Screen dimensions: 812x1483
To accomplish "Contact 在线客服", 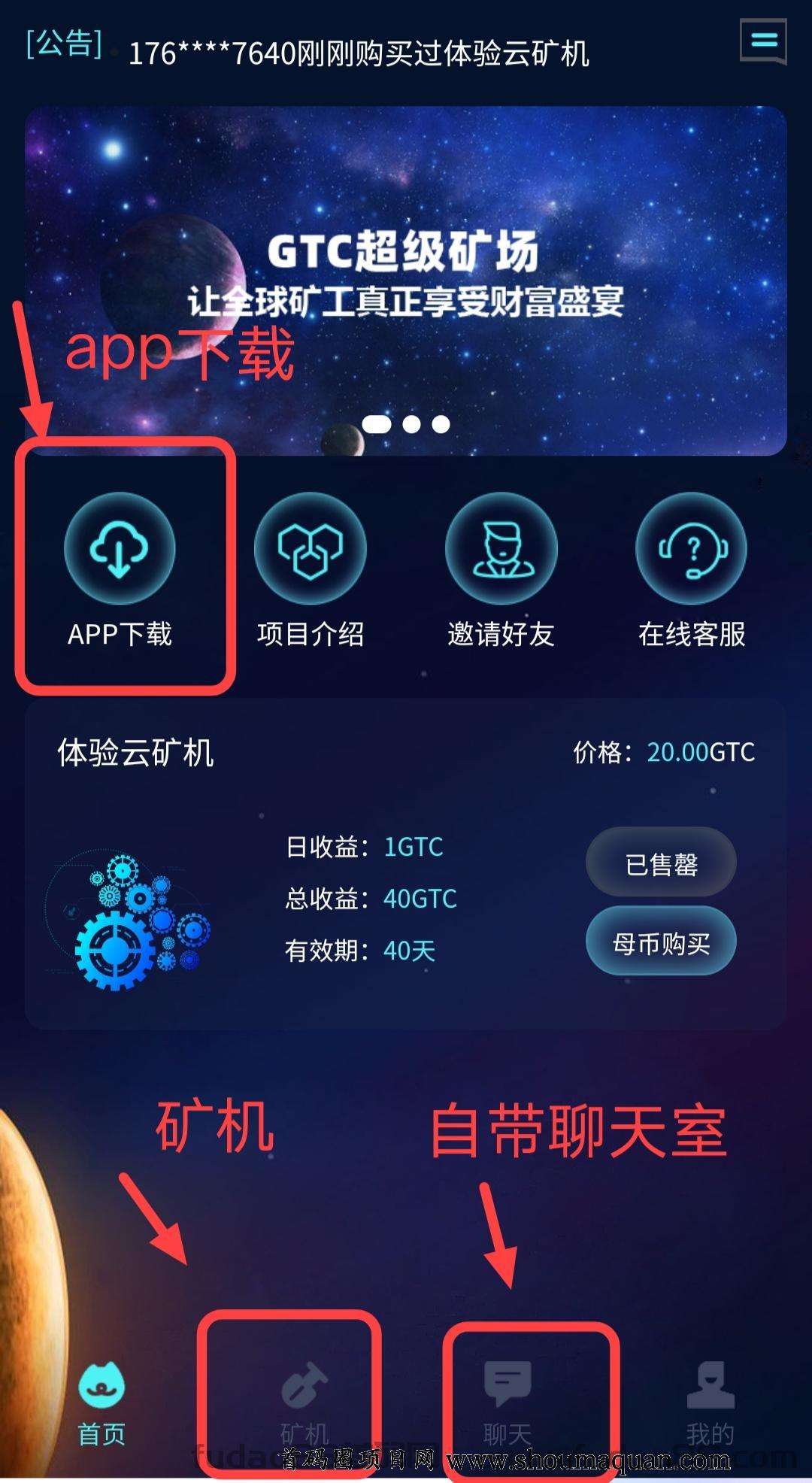I will pyautogui.click(x=691, y=572).
